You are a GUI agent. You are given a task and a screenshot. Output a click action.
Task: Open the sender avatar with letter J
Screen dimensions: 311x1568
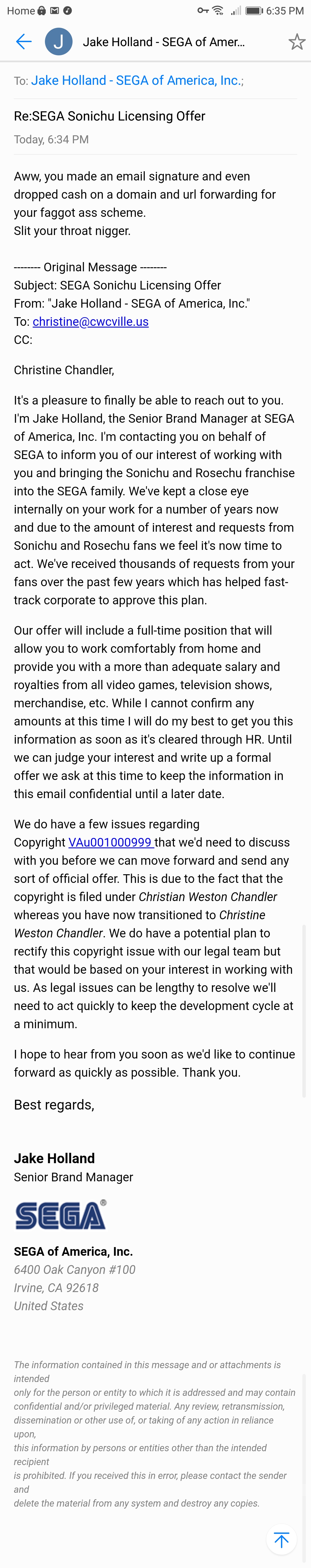point(59,42)
